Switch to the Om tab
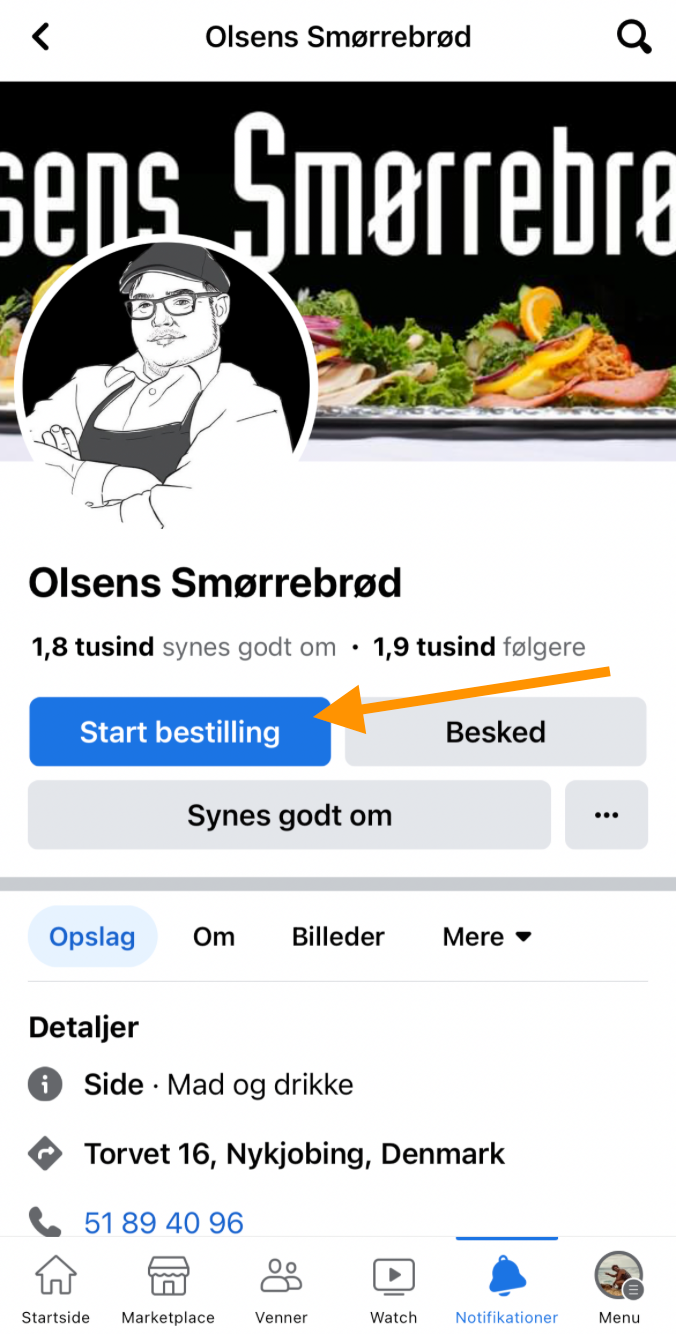The height and width of the screenshot is (1334, 680). coord(214,937)
